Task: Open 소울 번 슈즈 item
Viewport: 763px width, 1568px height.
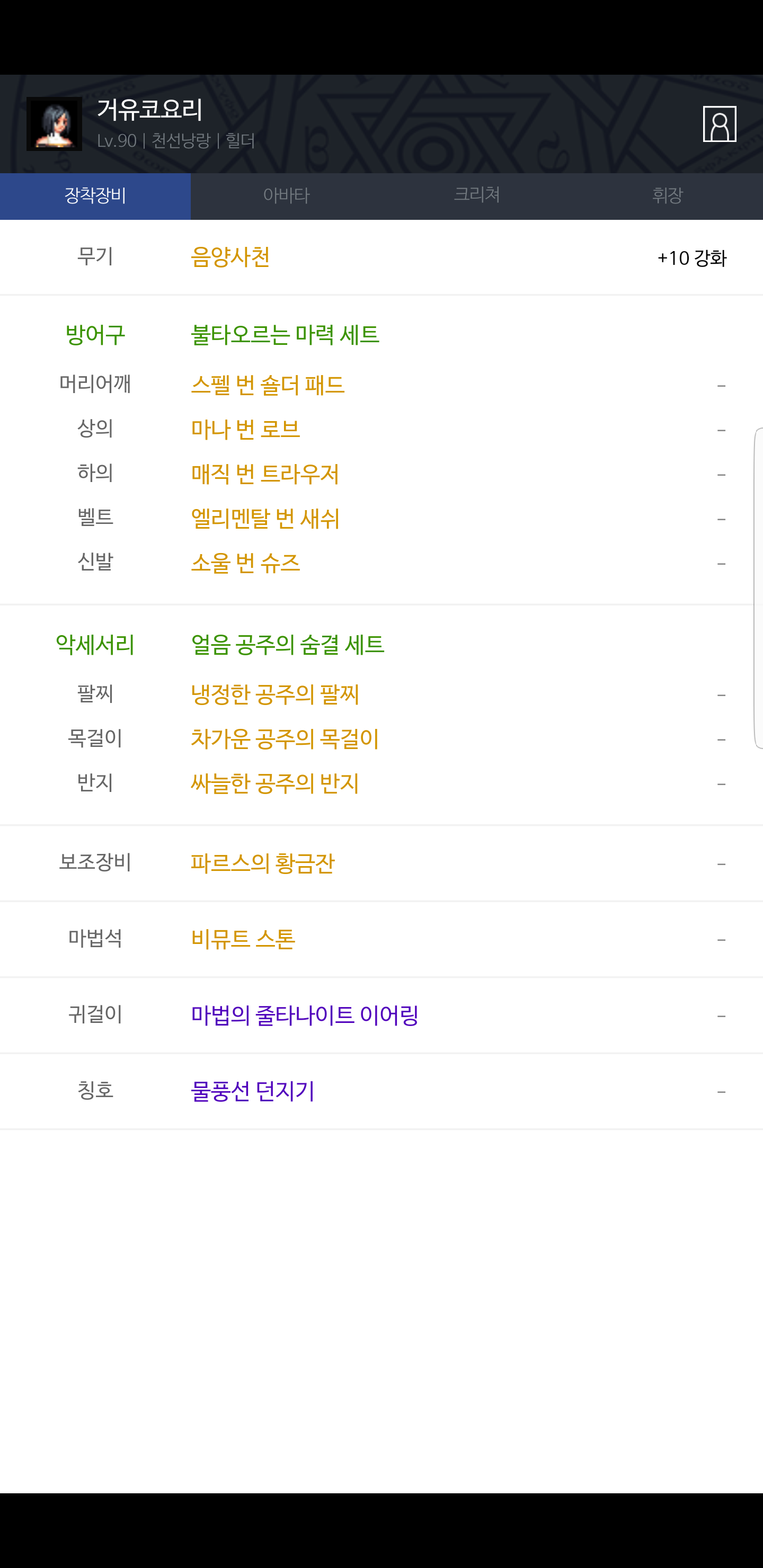Action: pyautogui.click(x=245, y=563)
